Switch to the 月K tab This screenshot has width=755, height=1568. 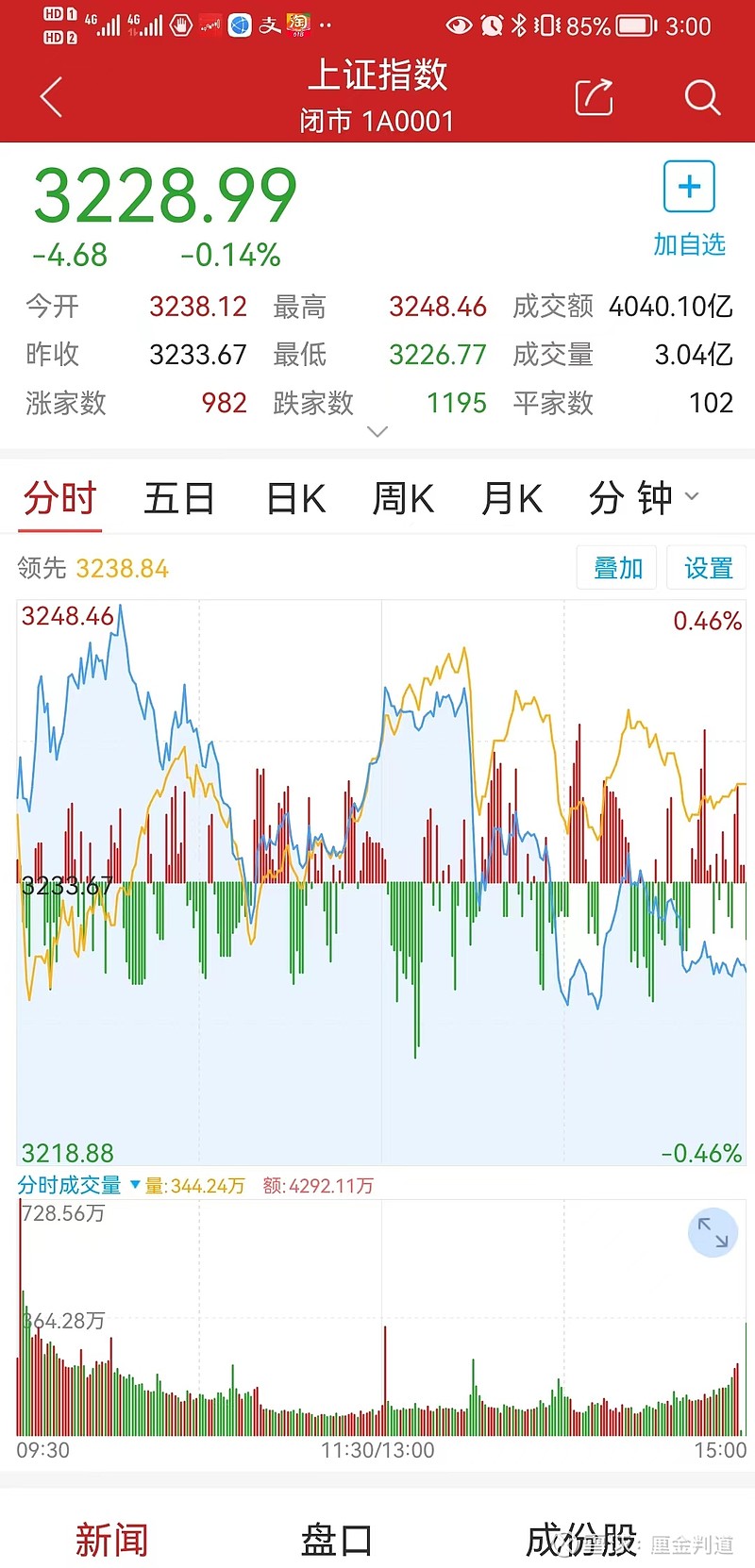click(x=512, y=498)
